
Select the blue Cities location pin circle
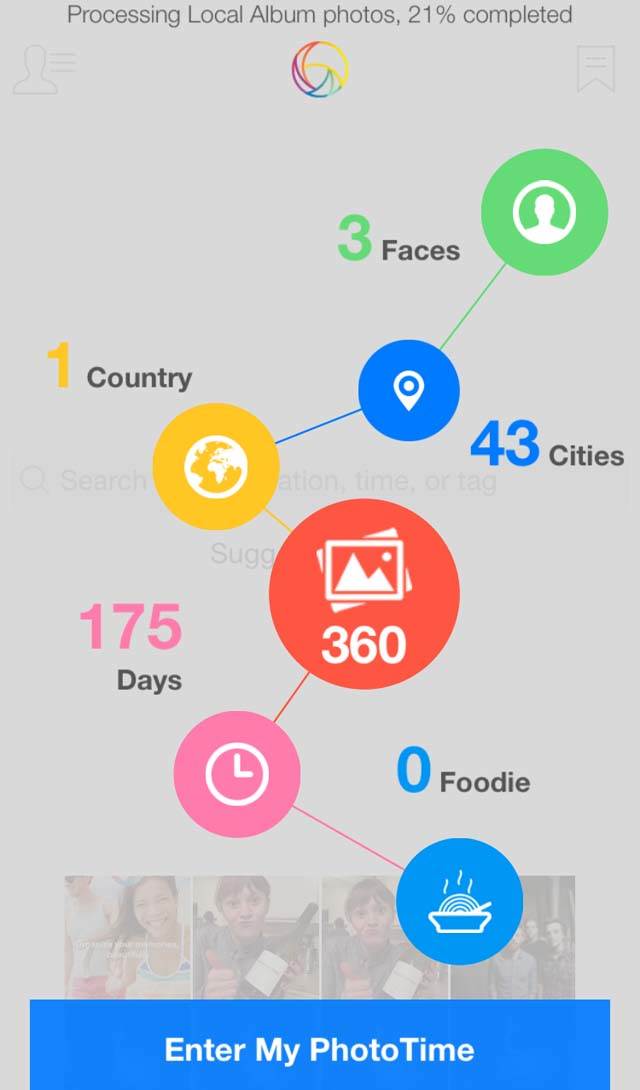pyautogui.click(x=409, y=390)
